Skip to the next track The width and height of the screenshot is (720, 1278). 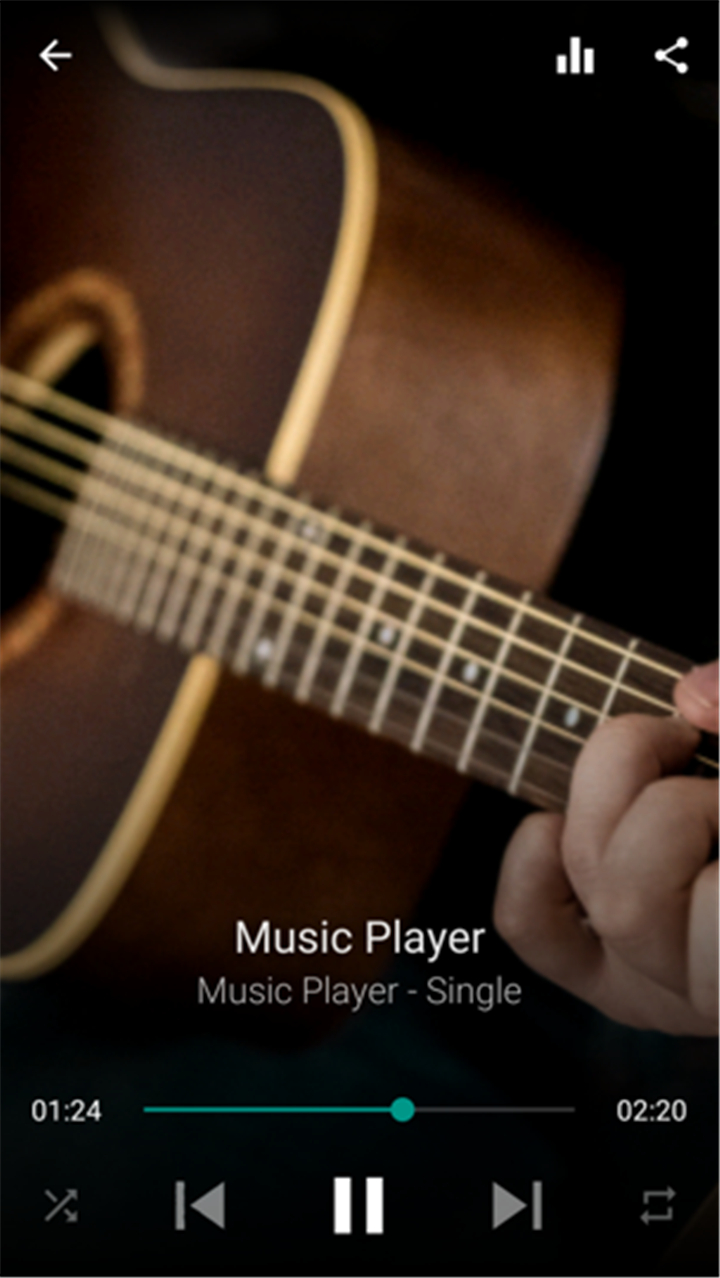517,1205
